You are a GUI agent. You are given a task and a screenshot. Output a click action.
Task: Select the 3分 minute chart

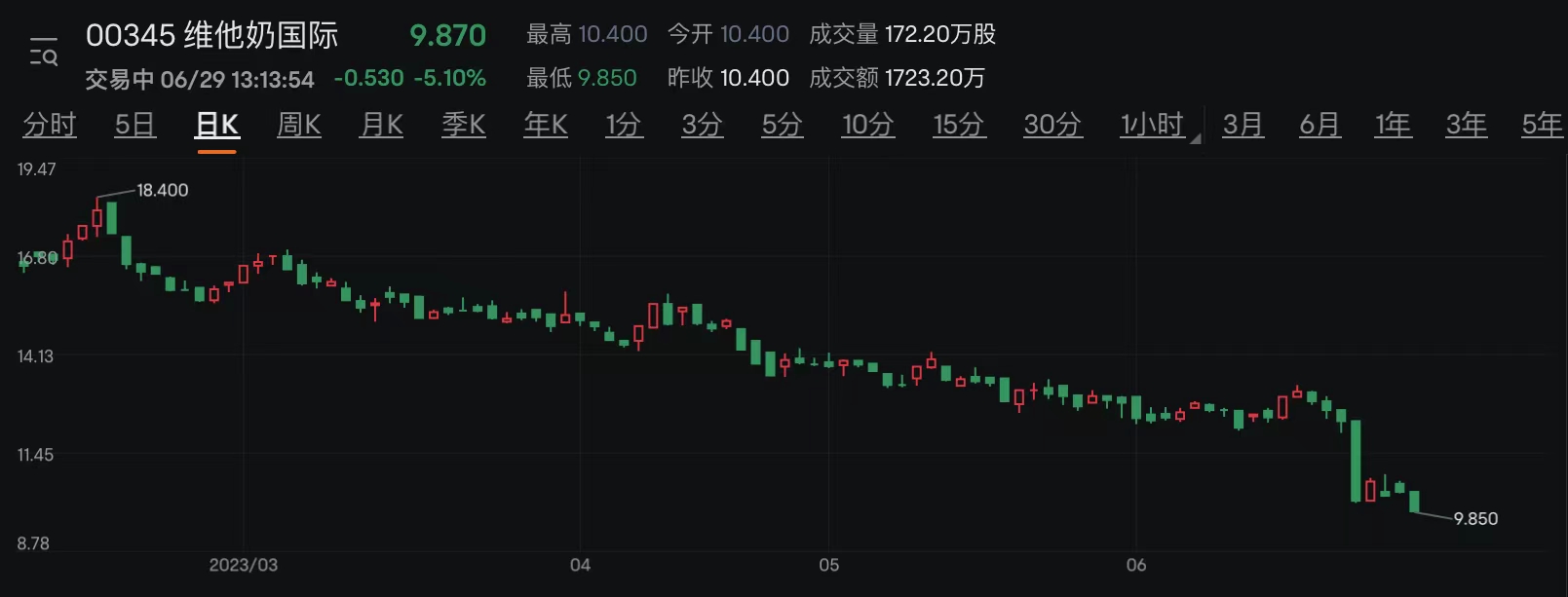702,125
